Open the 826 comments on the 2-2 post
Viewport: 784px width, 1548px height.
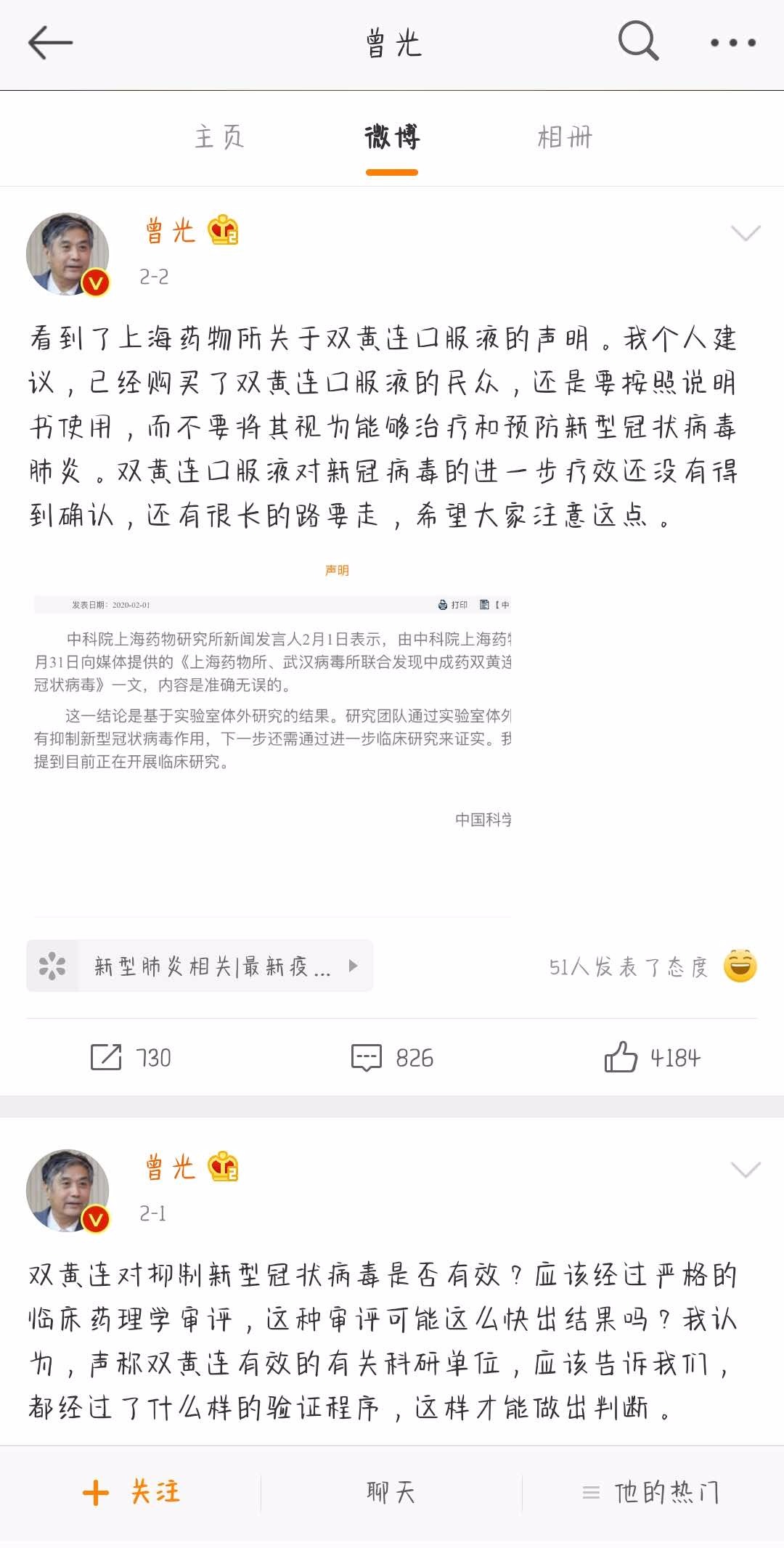click(392, 1057)
